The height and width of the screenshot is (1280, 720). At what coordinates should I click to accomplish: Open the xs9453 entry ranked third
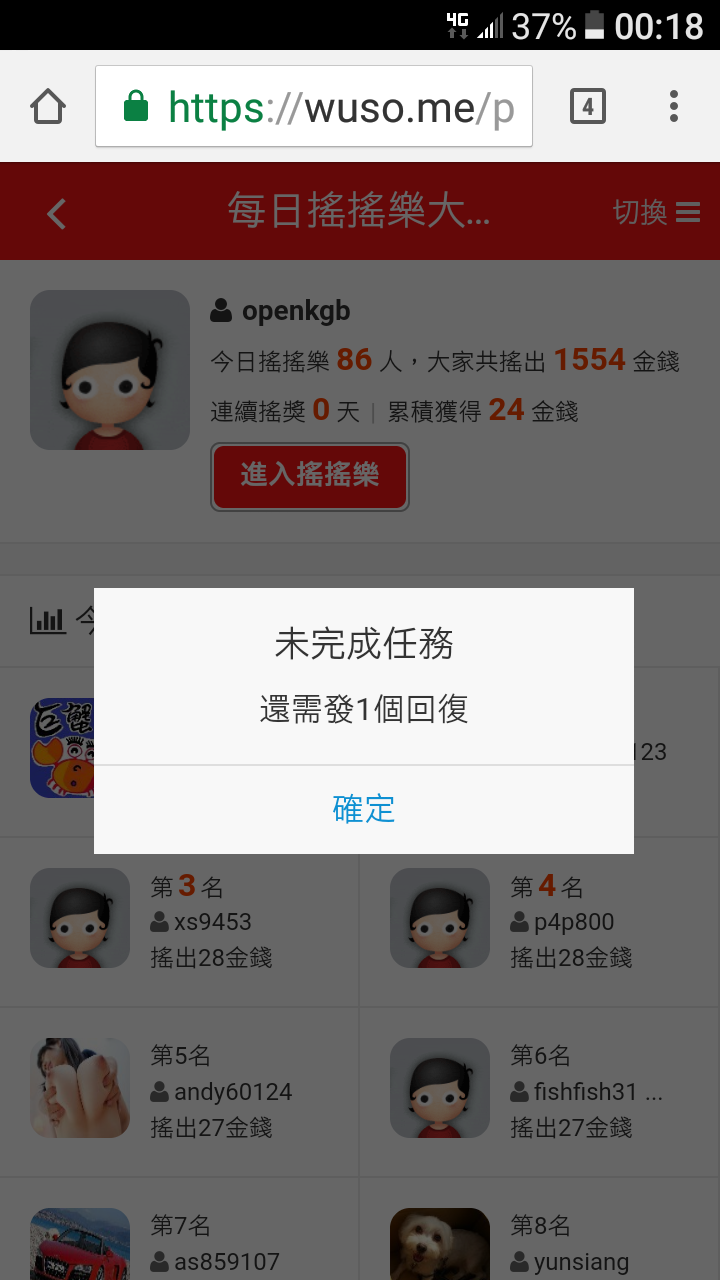click(x=199, y=921)
